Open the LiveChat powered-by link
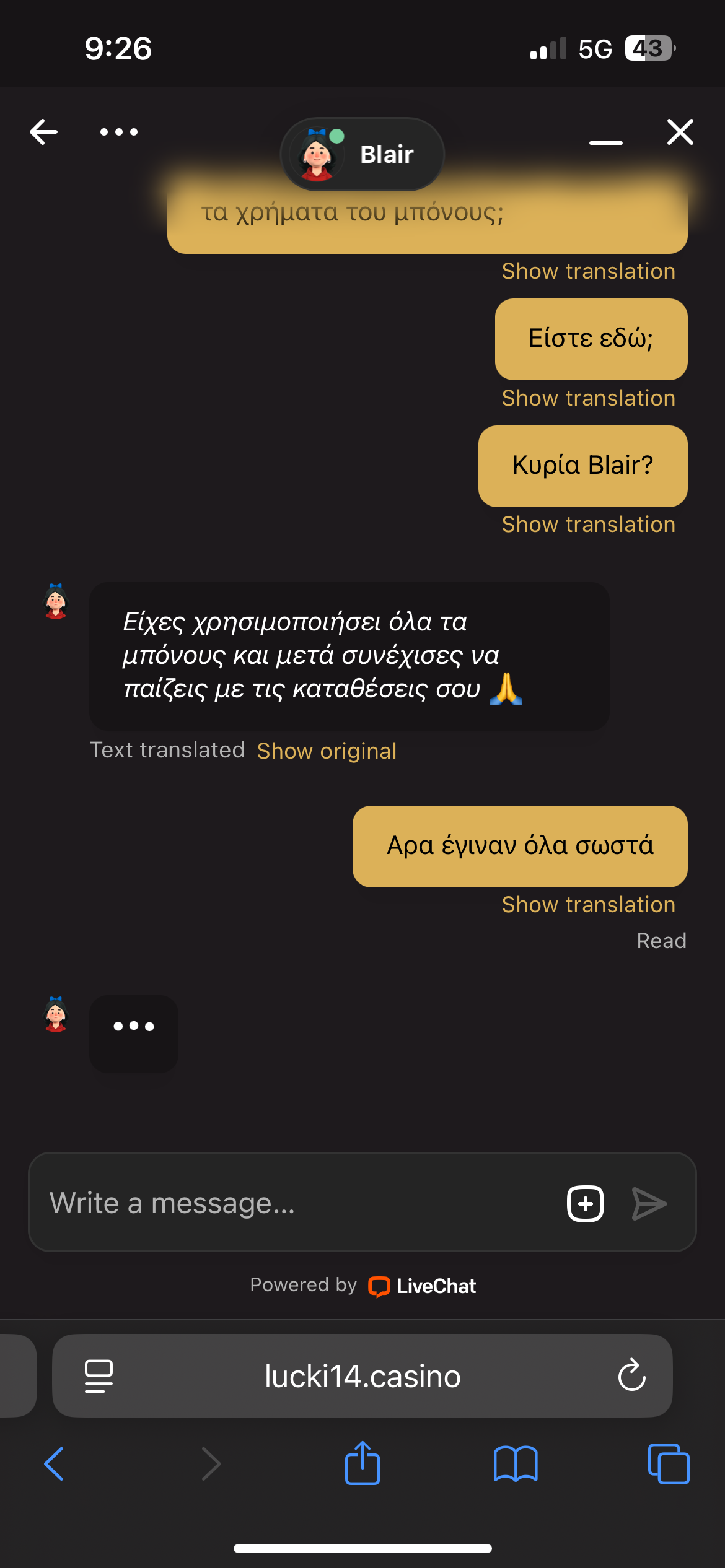Screen dimensions: 725x1568 point(423,1286)
